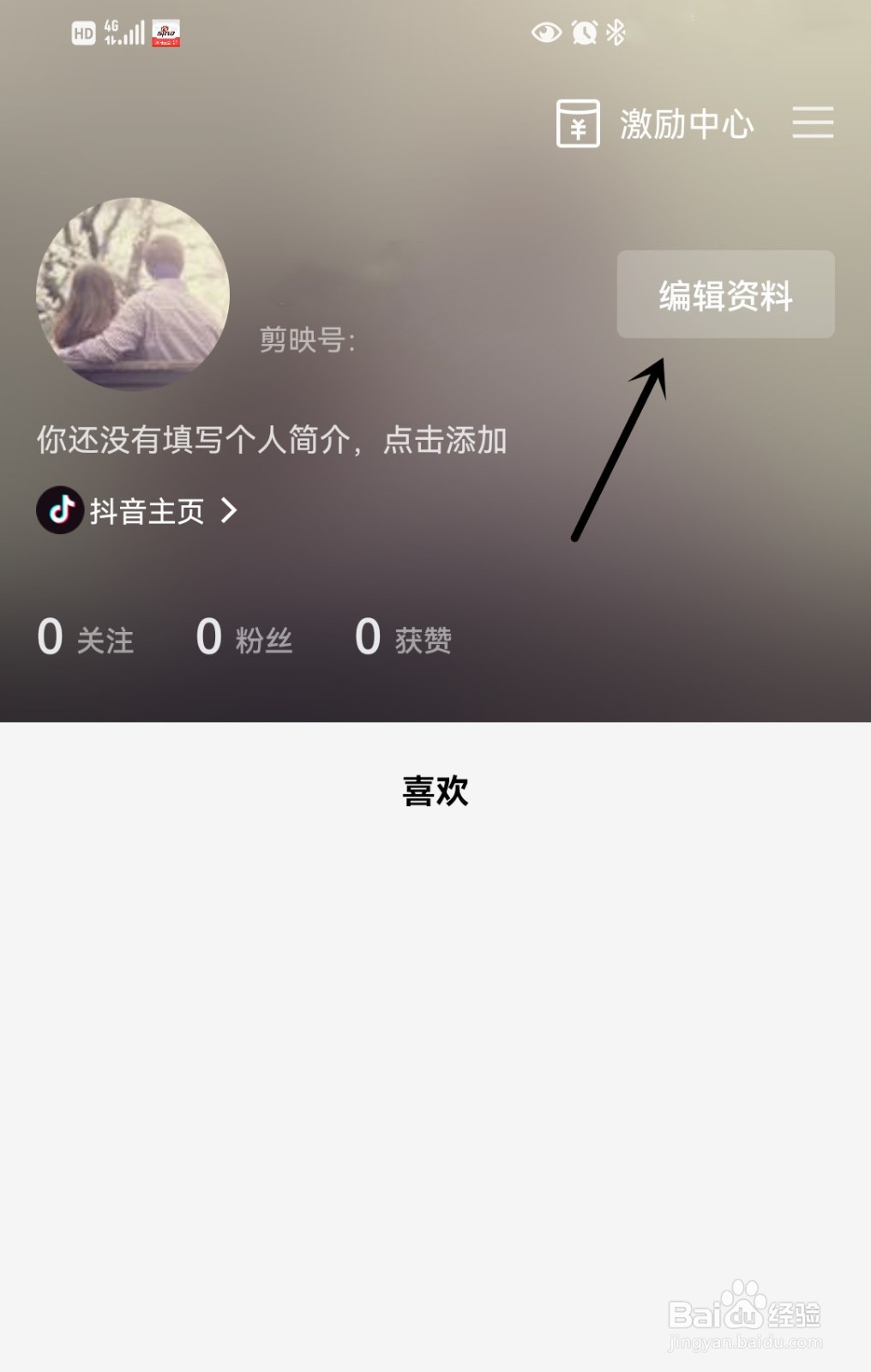This screenshot has width=871, height=1372.
Task: Tap the 关注 follow count
Action: [86, 637]
